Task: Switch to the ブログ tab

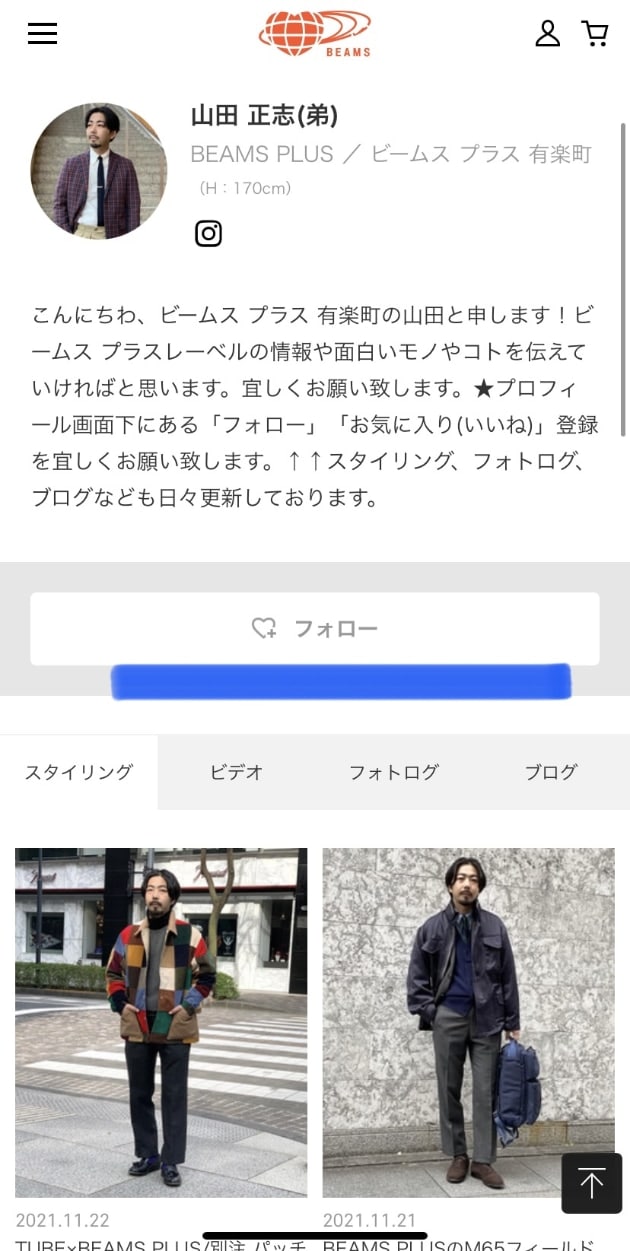Action: (x=551, y=772)
